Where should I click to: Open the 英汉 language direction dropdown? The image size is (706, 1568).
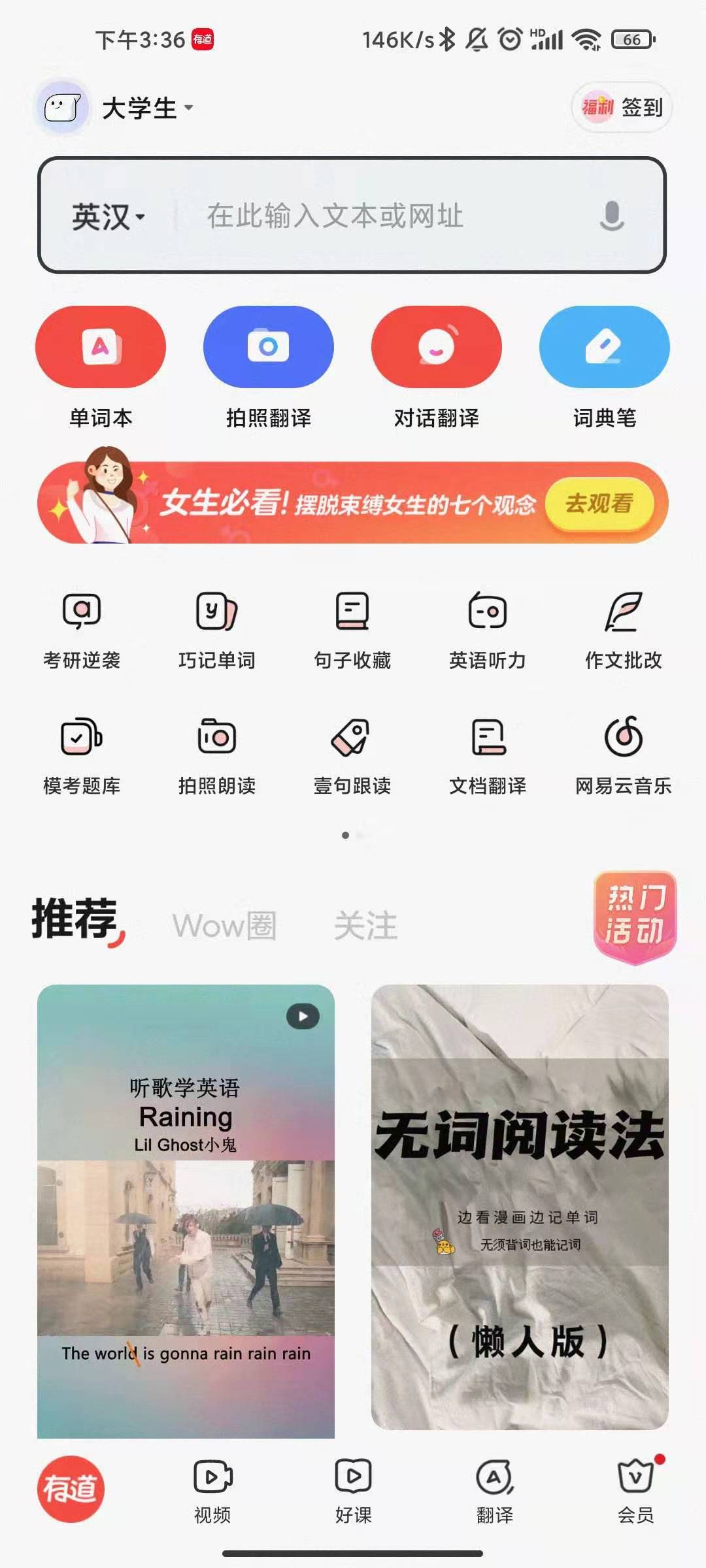107,218
